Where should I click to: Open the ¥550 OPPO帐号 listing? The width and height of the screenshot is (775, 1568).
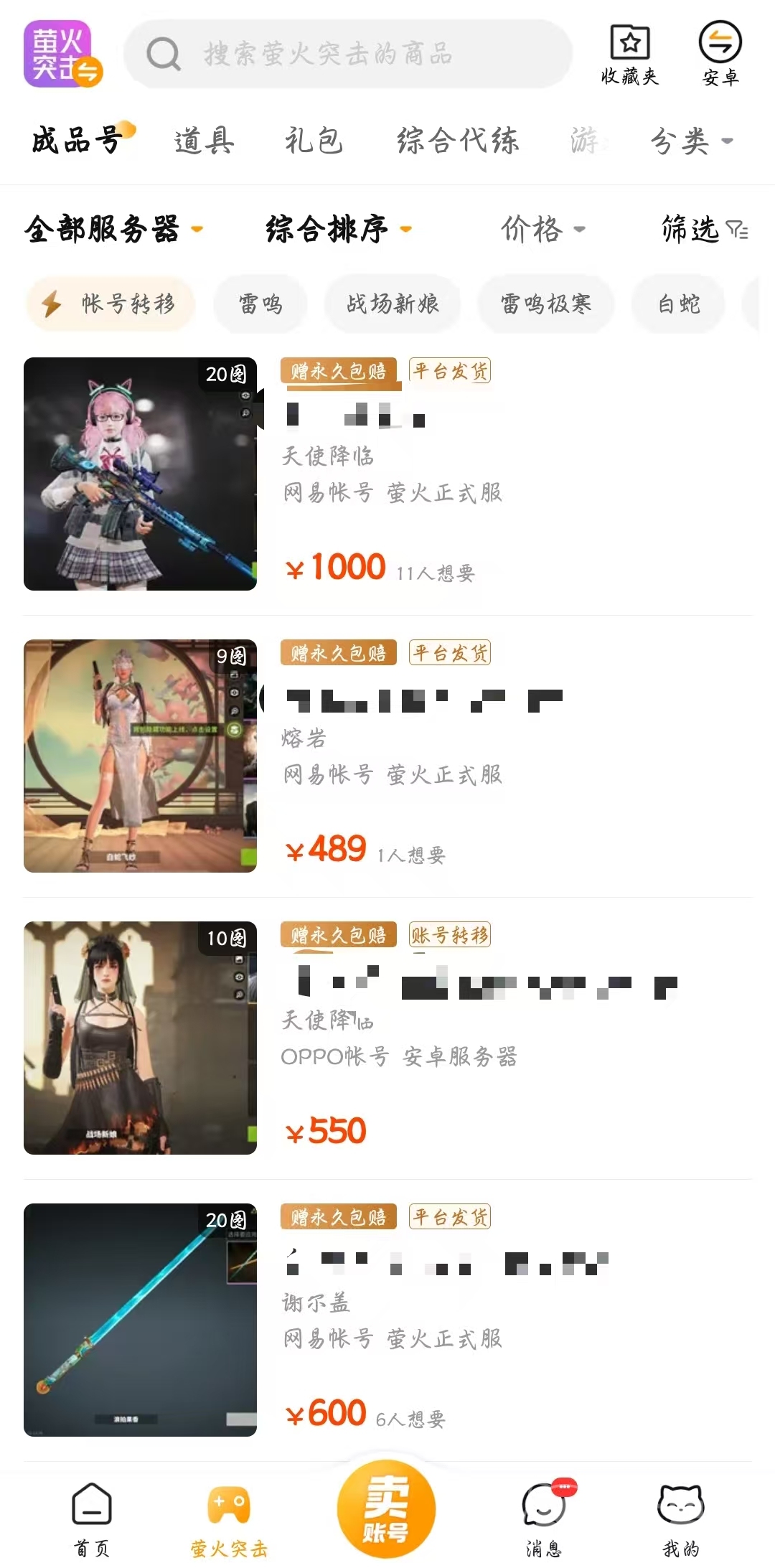click(x=387, y=1038)
